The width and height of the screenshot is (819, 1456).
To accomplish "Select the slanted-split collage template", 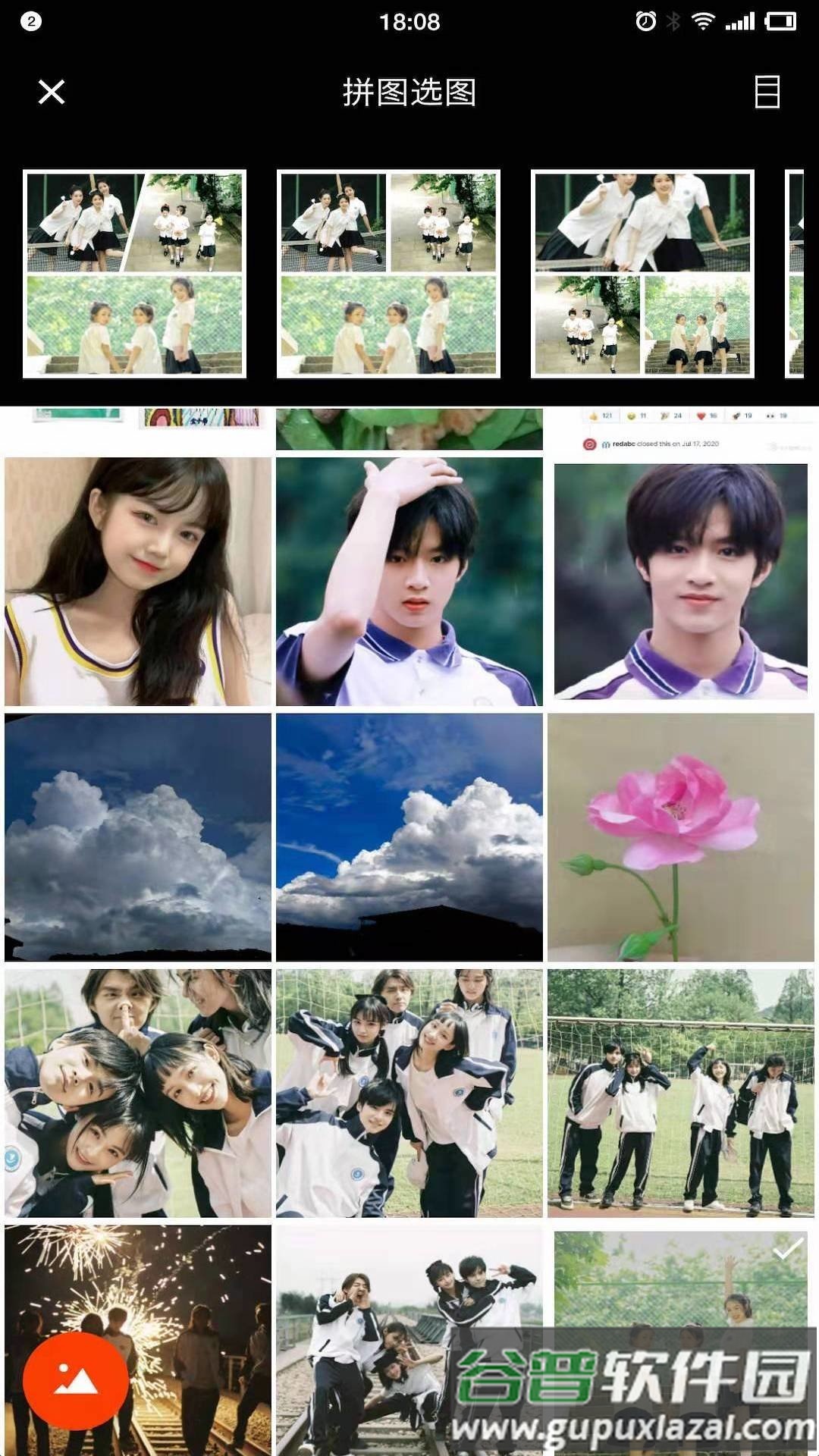I will tap(134, 274).
